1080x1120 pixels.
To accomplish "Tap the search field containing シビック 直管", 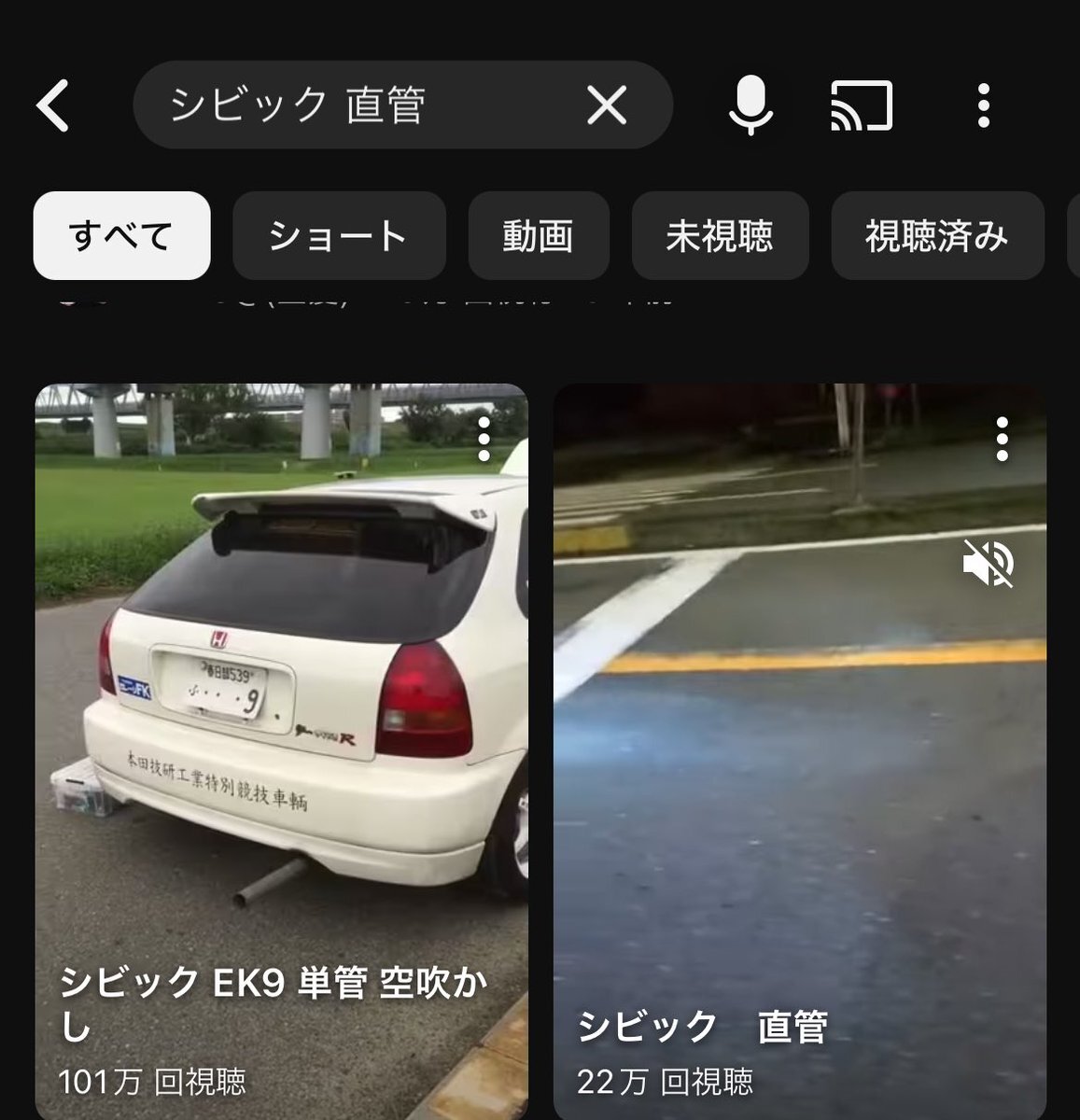I will [355, 105].
